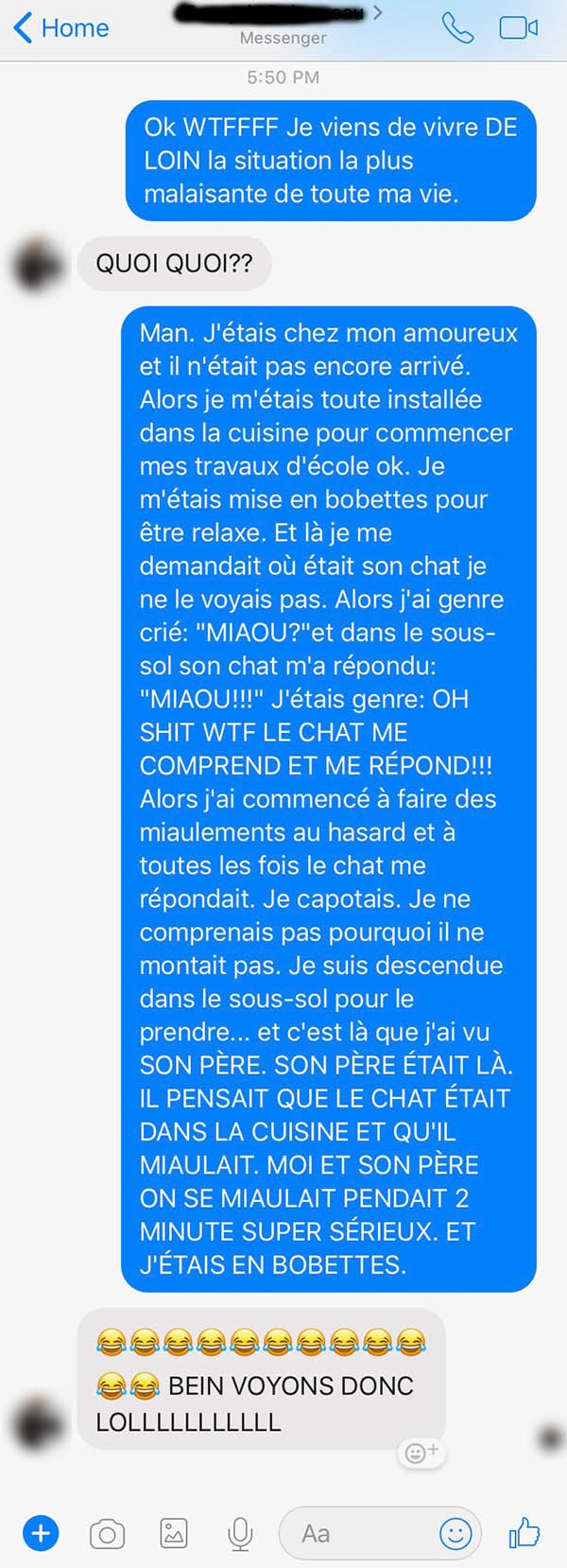Open the camera

pyautogui.click(x=107, y=1533)
